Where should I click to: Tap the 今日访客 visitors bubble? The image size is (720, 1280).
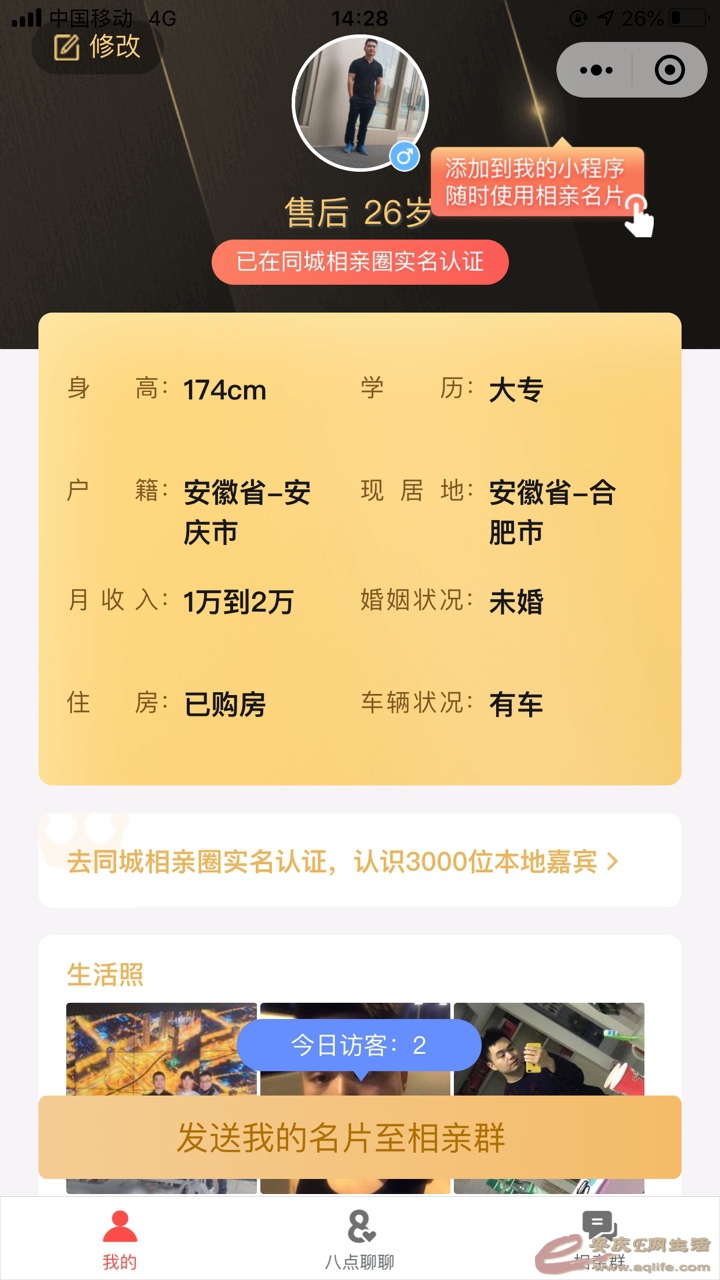pyautogui.click(x=359, y=1046)
